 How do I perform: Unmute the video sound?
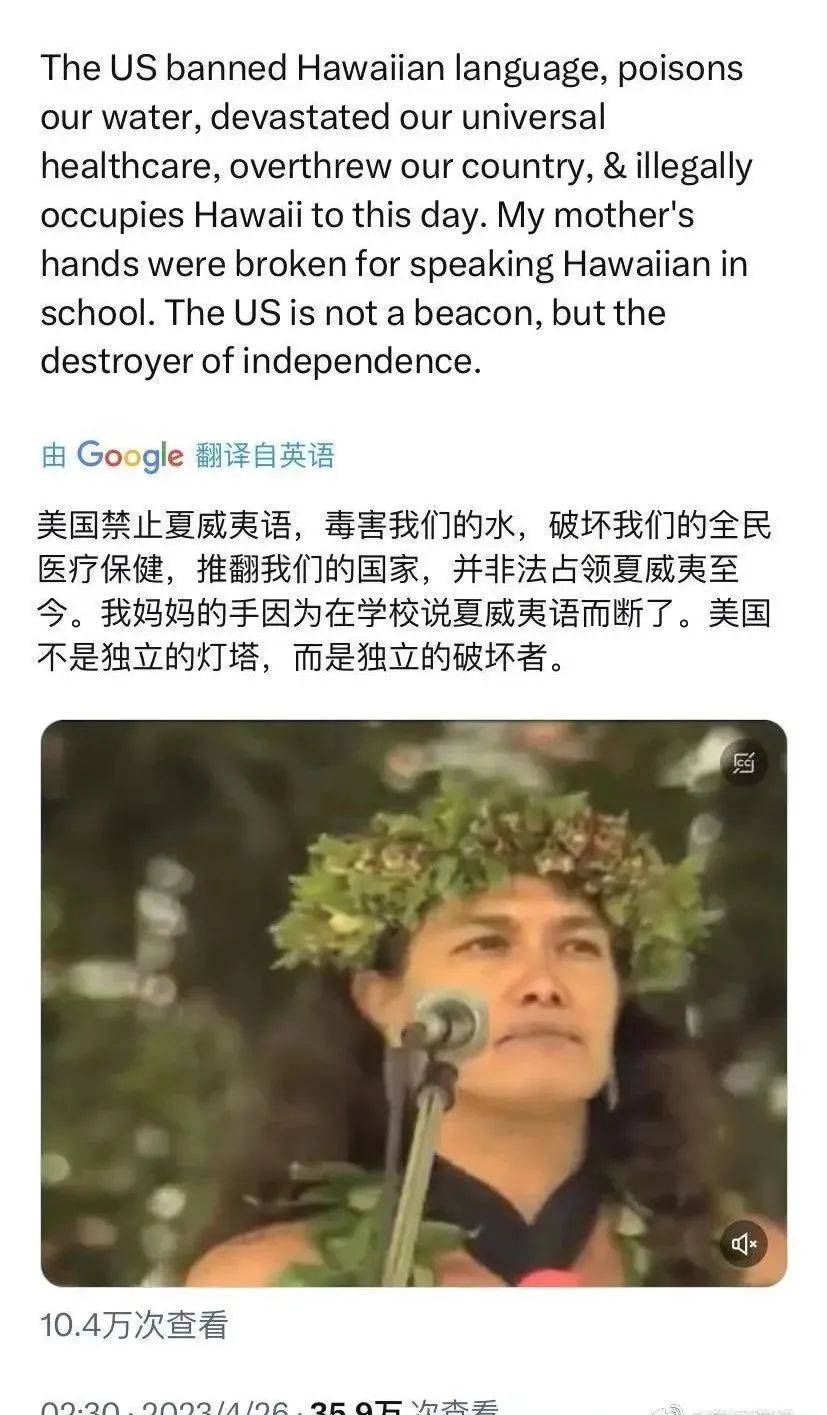(x=744, y=1244)
